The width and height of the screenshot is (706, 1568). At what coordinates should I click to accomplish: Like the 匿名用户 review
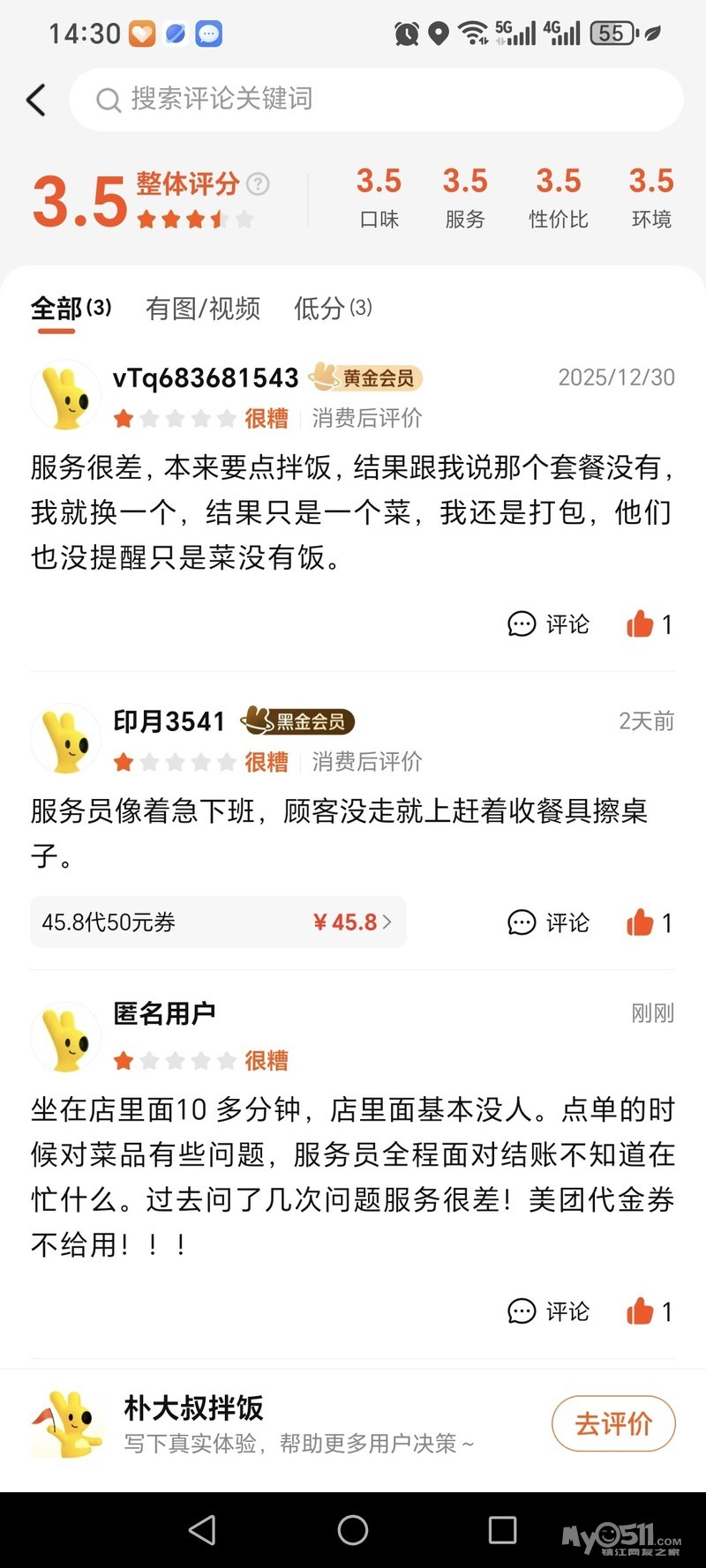(x=649, y=1311)
